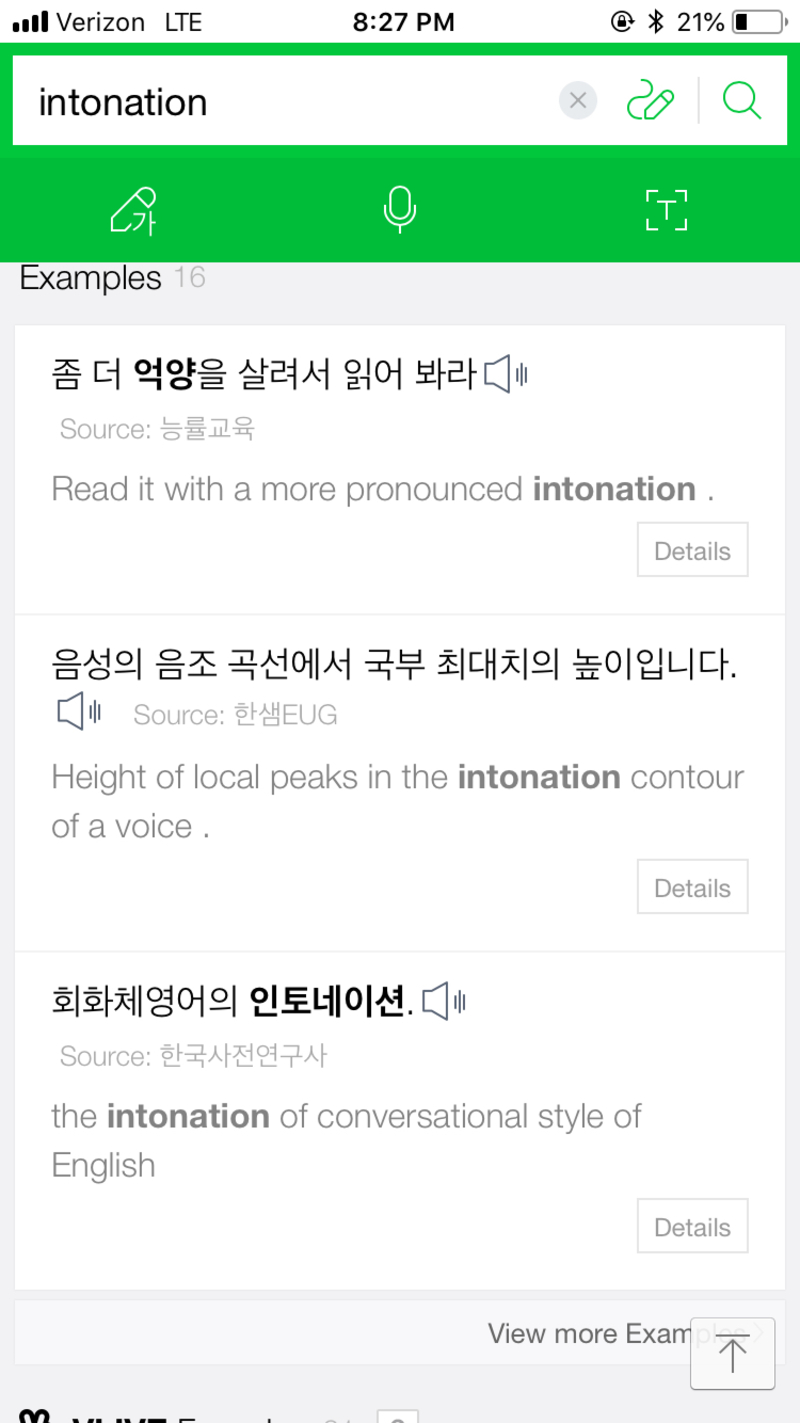Screen dimensions: 800x1423
Task: Select the handwriting recognition pen icon
Action: [650, 100]
